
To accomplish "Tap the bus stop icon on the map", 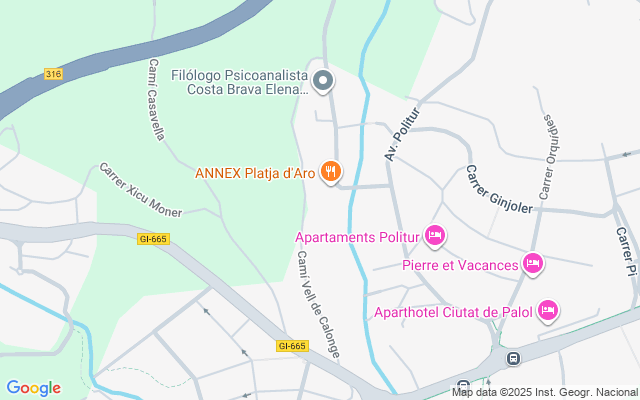I will (514, 358).
